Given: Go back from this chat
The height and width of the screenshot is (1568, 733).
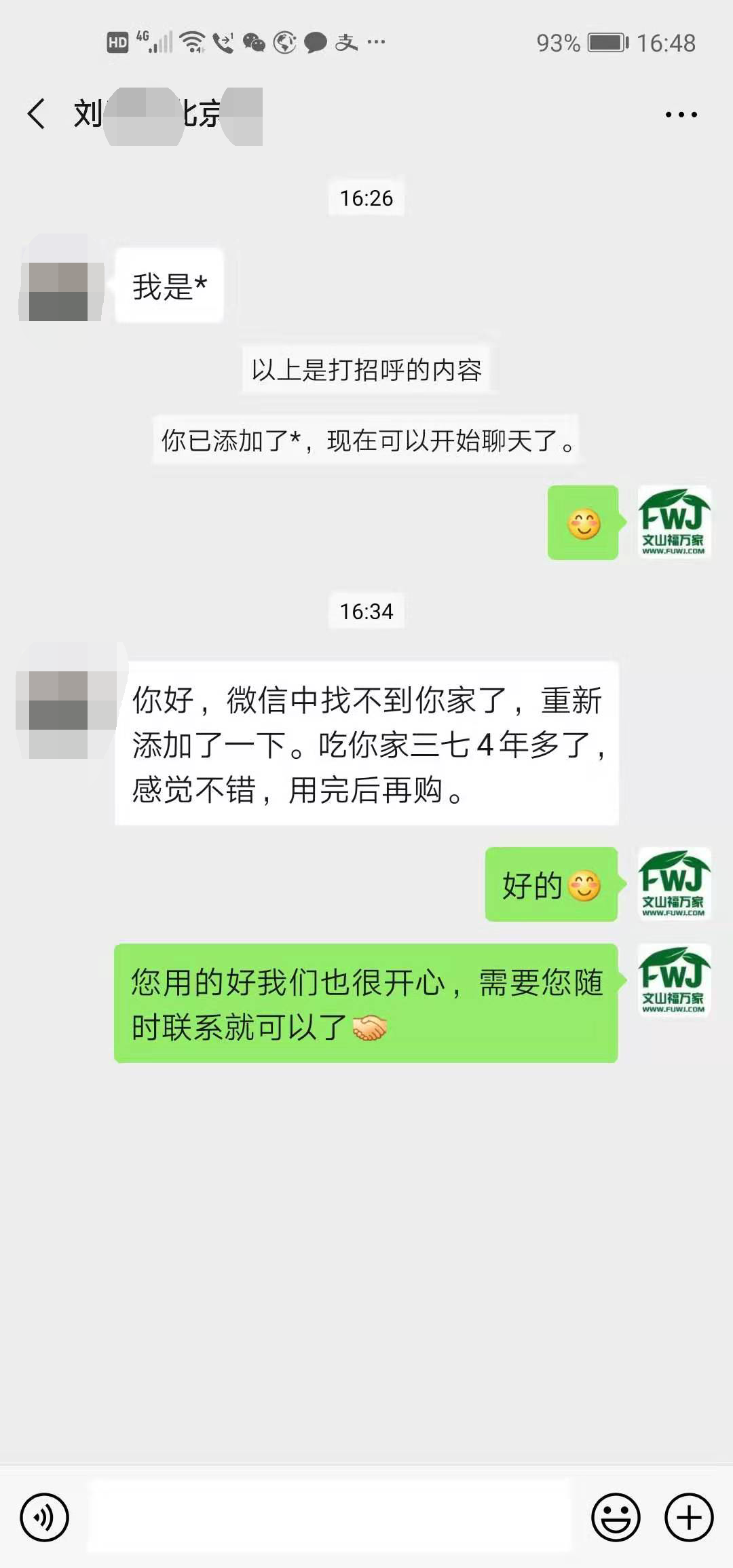Looking at the screenshot, I should (x=37, y=113).
